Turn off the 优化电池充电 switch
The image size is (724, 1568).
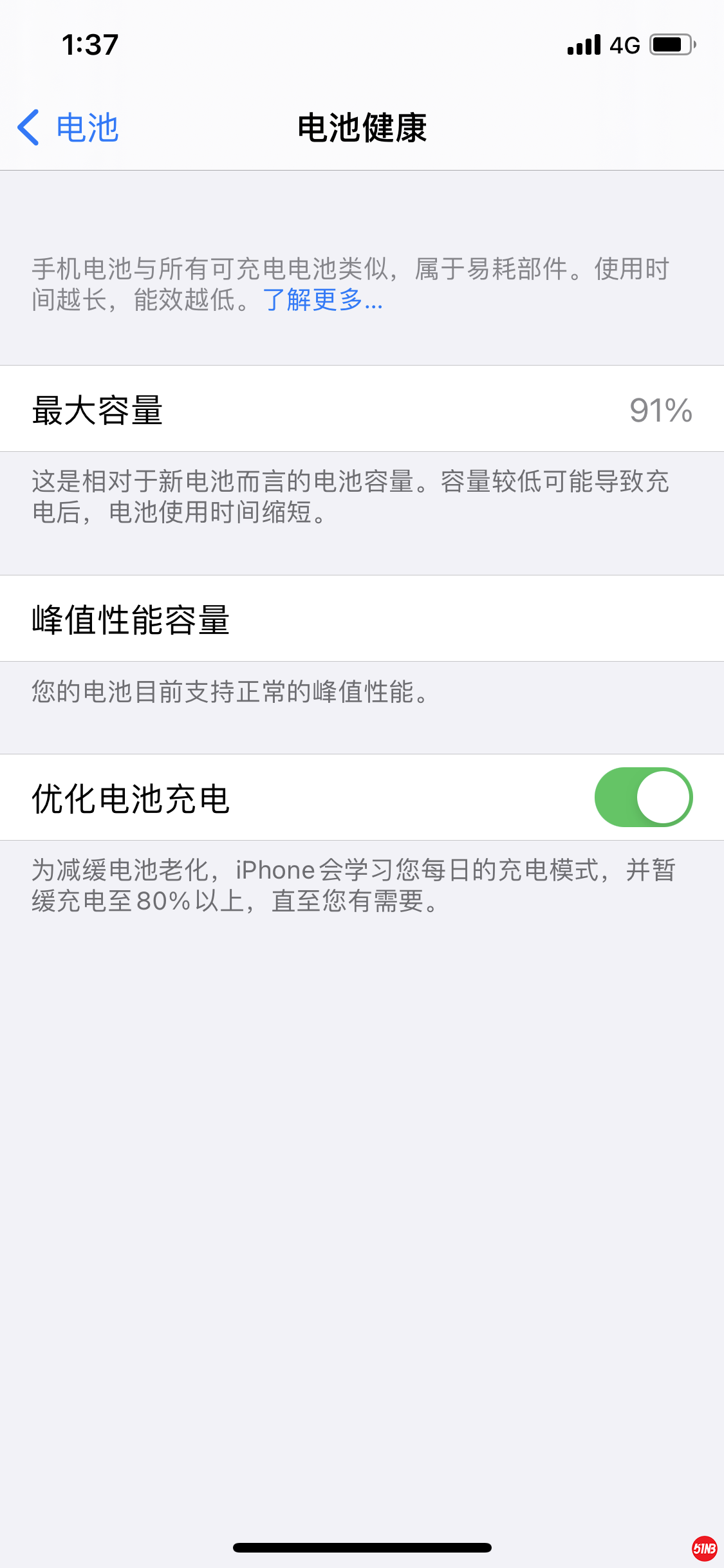pos(643,797)
